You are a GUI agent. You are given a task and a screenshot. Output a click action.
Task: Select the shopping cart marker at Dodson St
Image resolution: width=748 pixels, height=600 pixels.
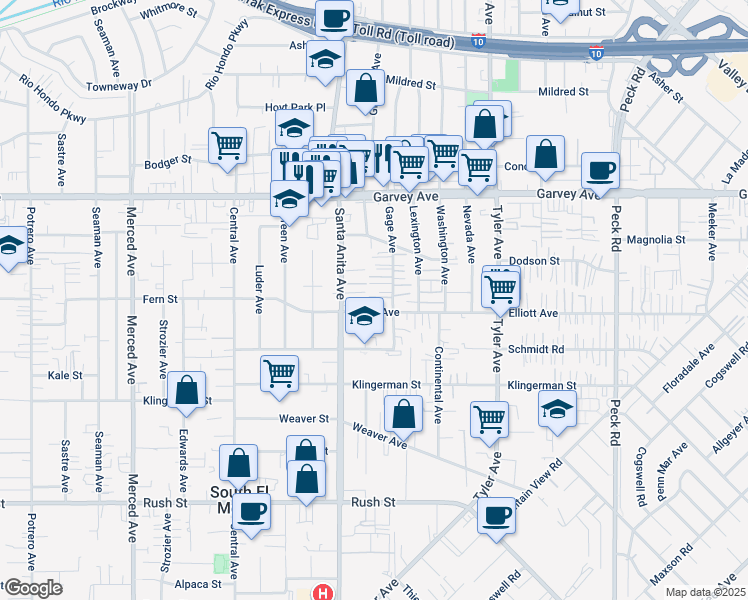[x=501, y=290]
